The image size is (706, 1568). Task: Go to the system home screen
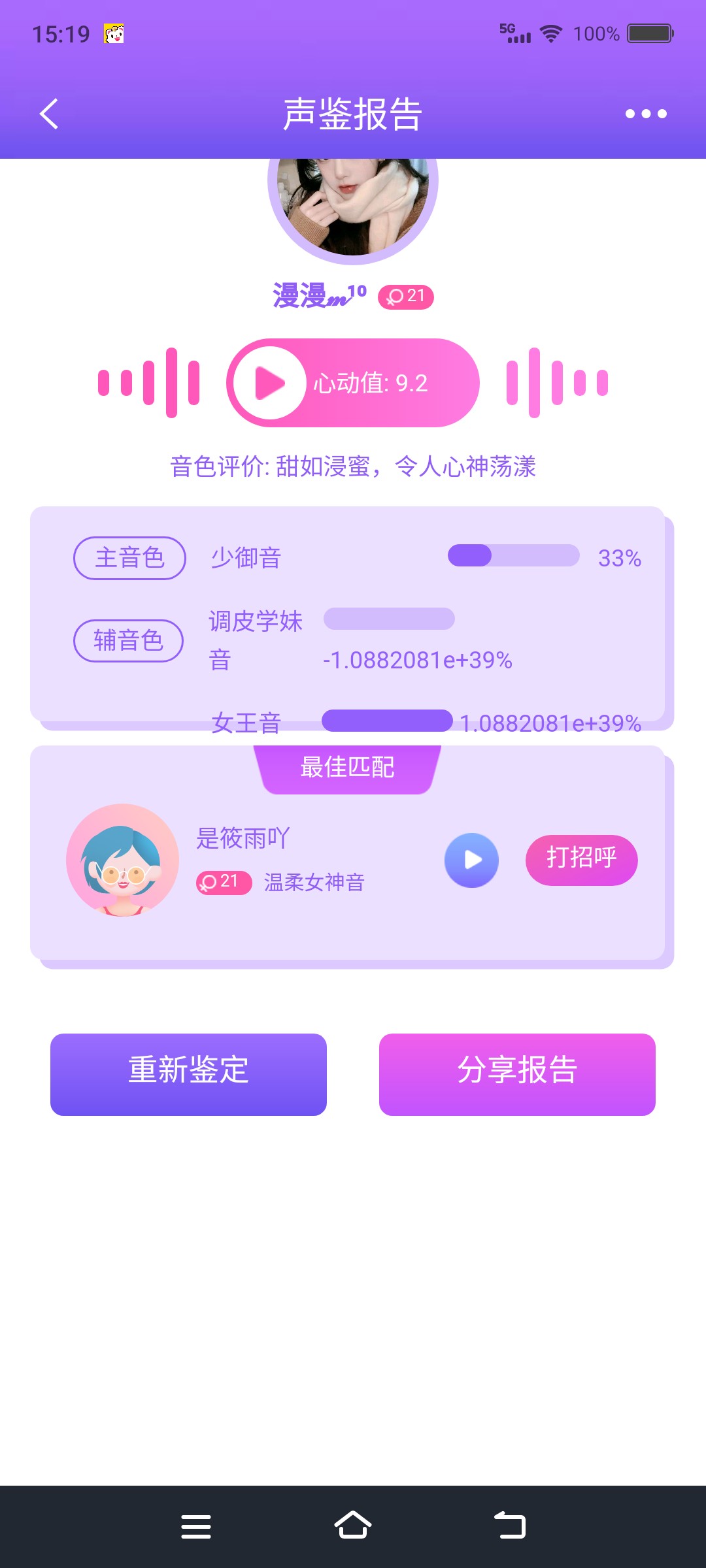tap(353, 1526)
